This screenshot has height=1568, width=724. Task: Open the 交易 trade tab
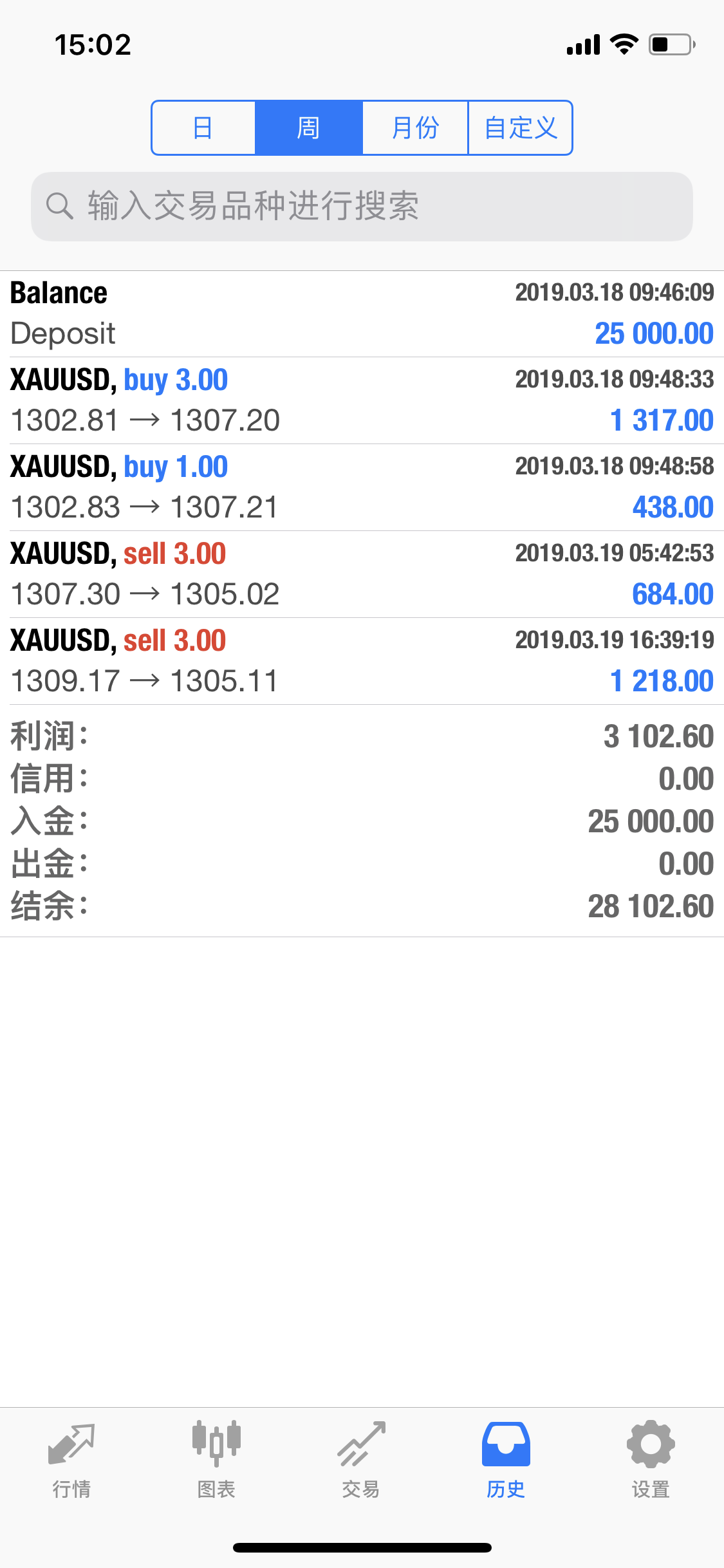click(361, 1460)
